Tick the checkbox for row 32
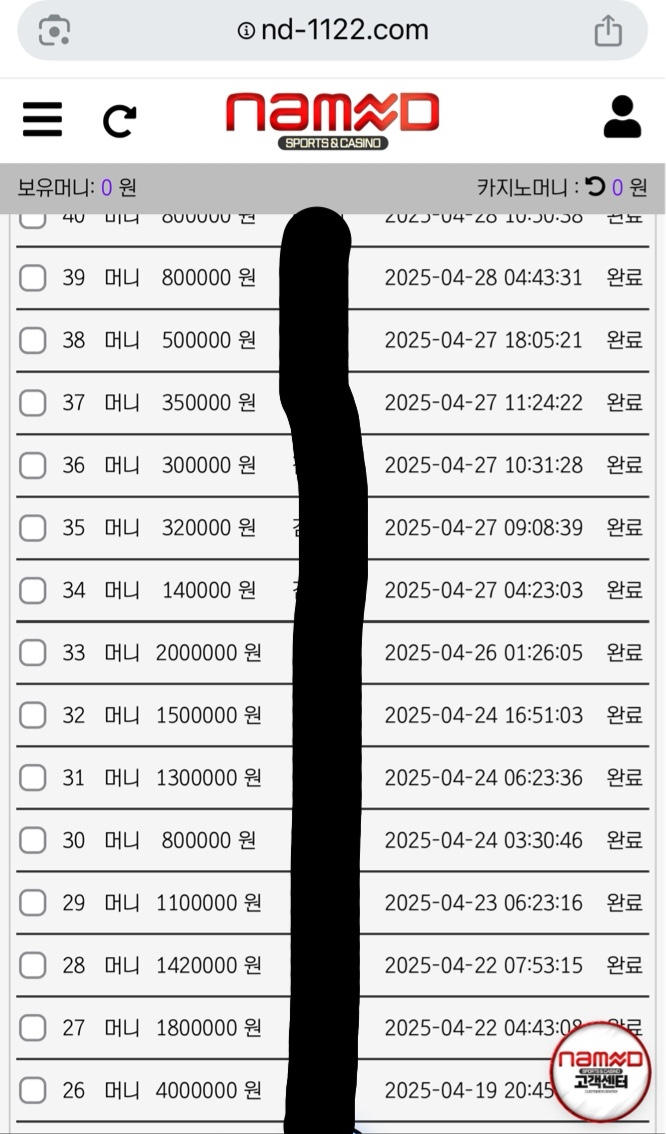Image resolution: width=666 pixels, height=1134 pixels. [x=33, y=715]
